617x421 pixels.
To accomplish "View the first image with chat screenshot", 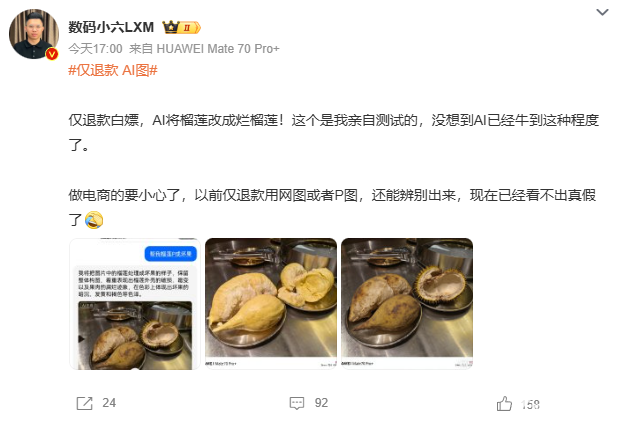I will coord(134,303).
